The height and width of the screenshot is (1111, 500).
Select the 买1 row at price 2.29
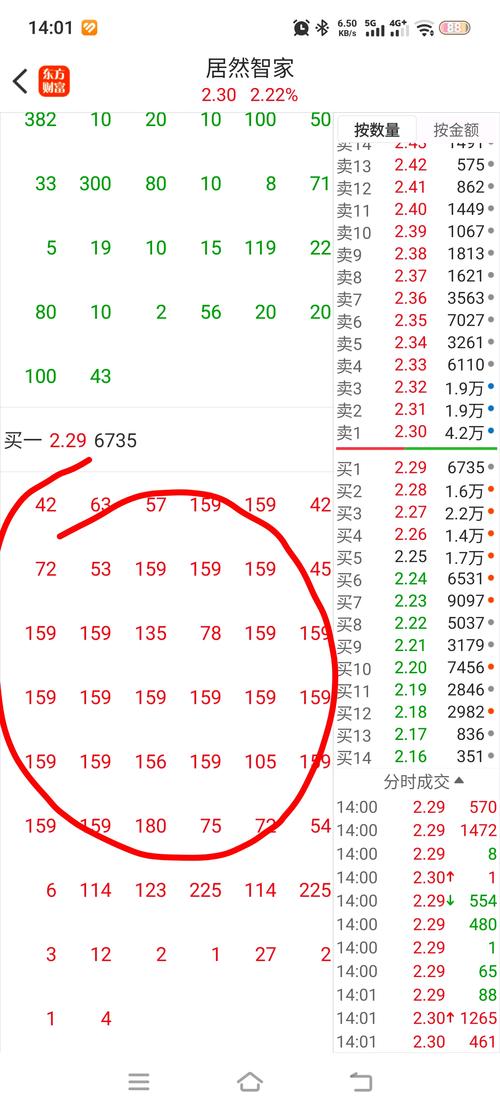pos(416,468)
